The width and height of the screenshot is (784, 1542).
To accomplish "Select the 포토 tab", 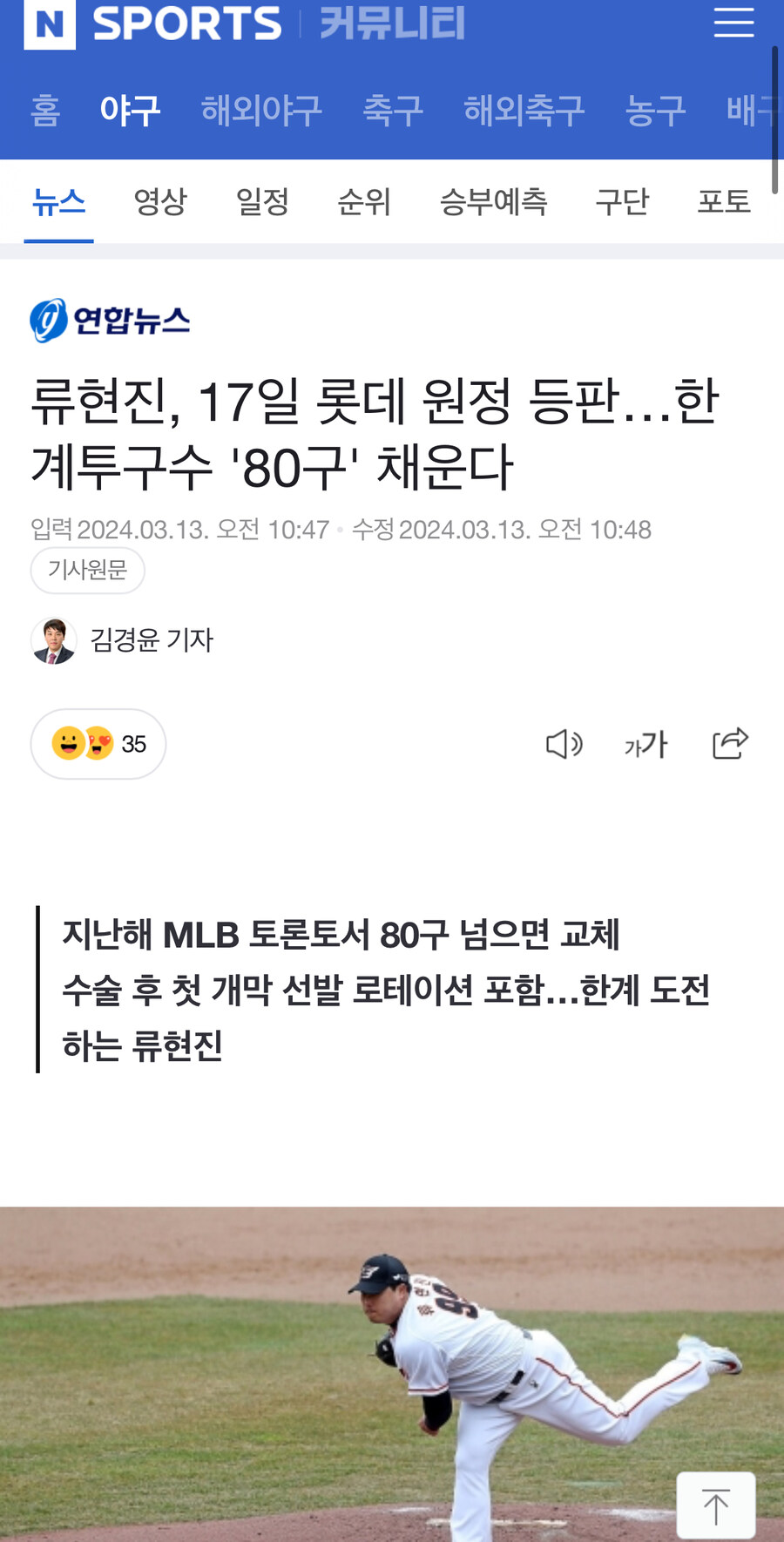I will 724,200.
